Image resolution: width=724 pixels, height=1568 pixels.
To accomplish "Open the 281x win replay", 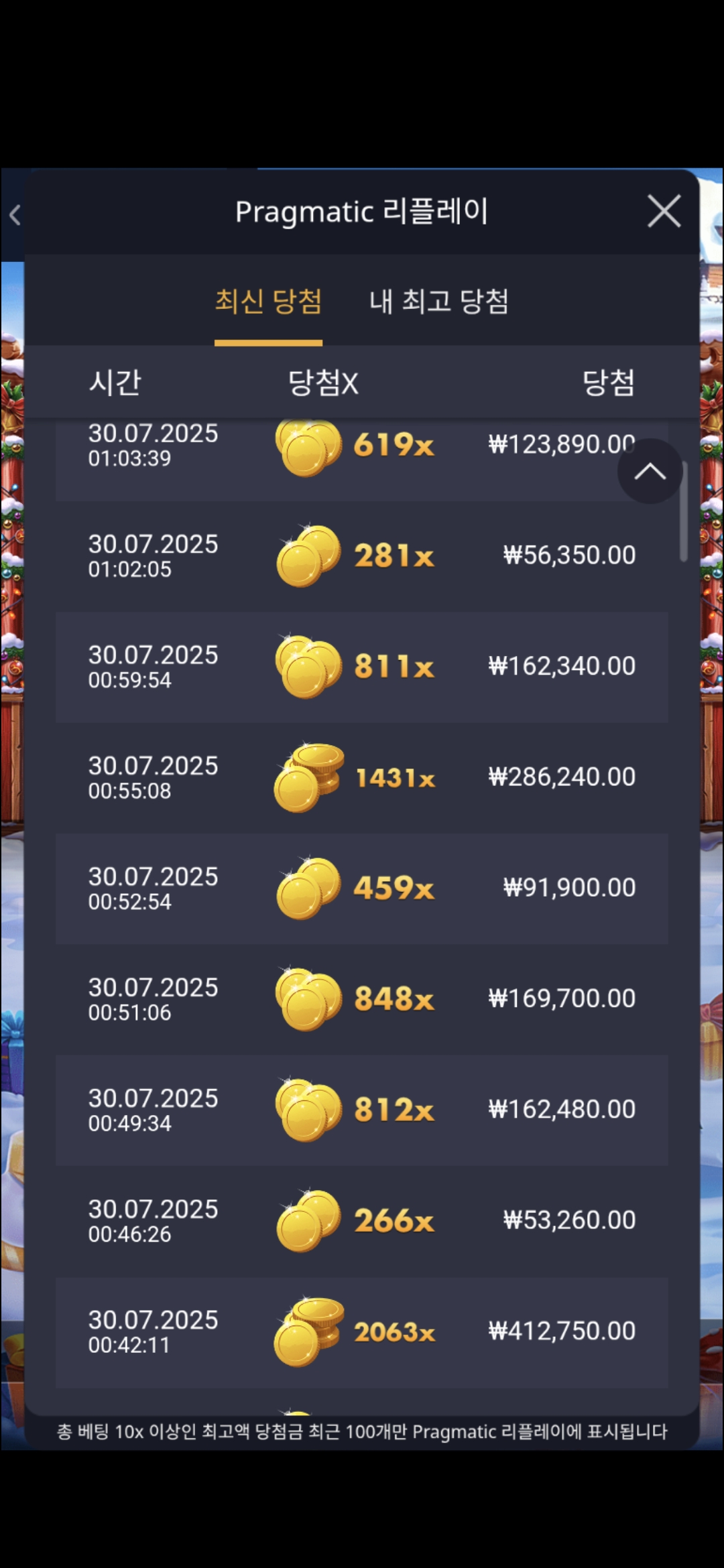I will click(x=362, y=556).
